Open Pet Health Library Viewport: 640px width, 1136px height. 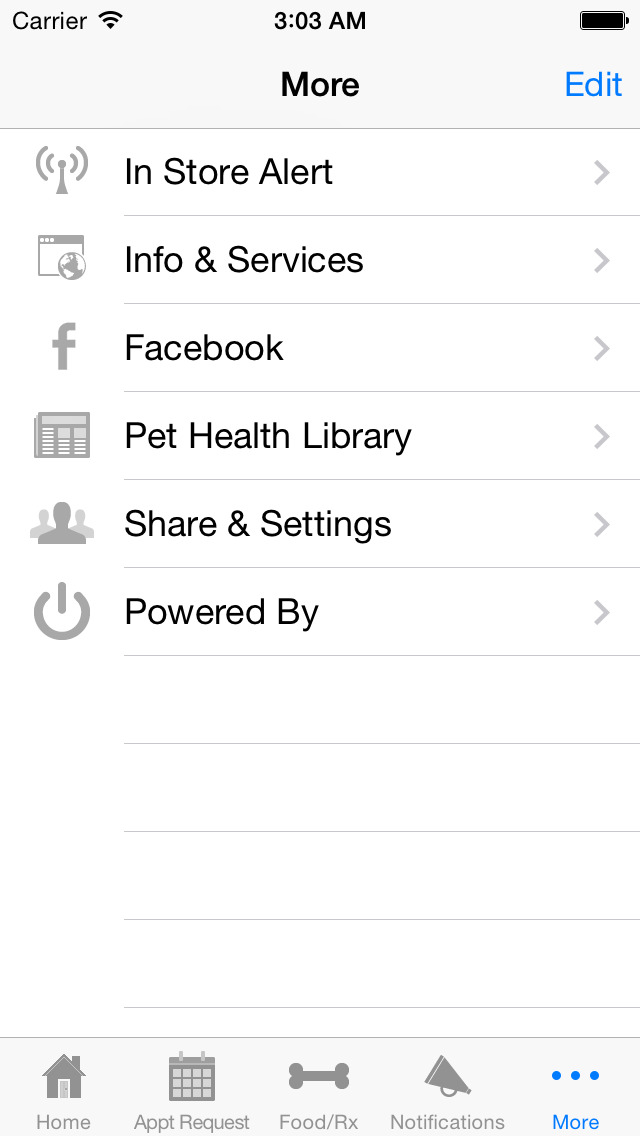pyautogui.click(x=320, y=436)
